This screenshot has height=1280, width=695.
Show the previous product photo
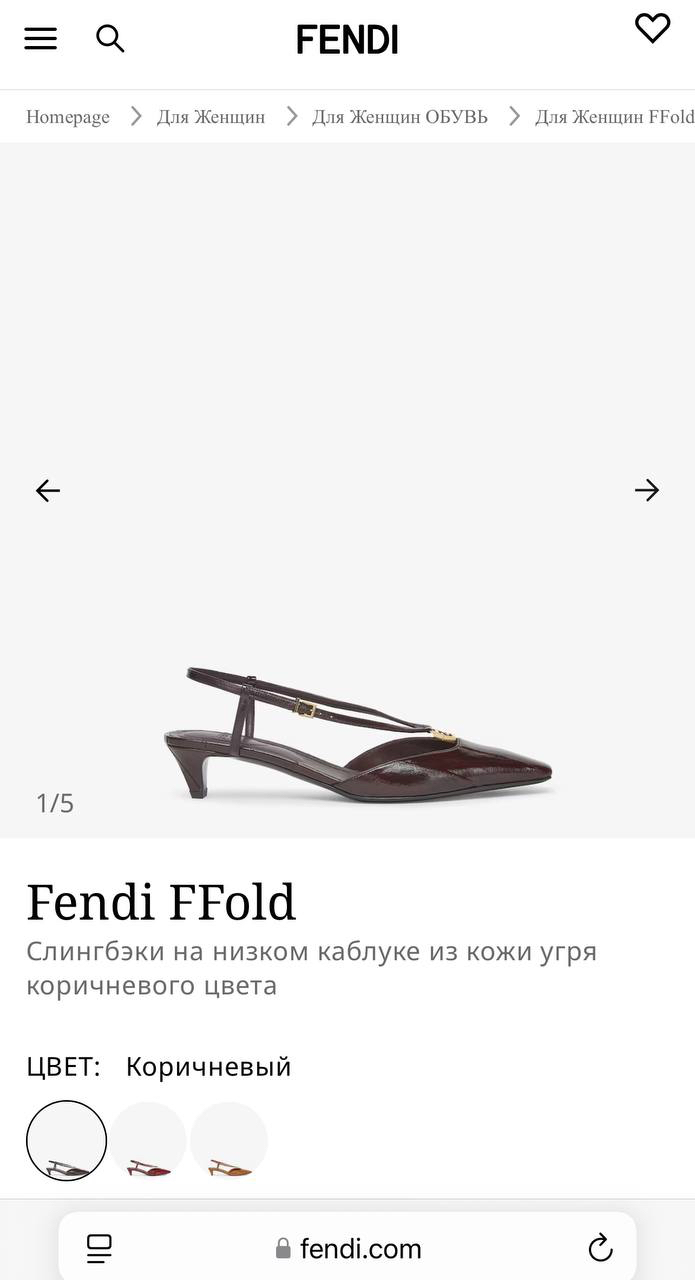48,490
